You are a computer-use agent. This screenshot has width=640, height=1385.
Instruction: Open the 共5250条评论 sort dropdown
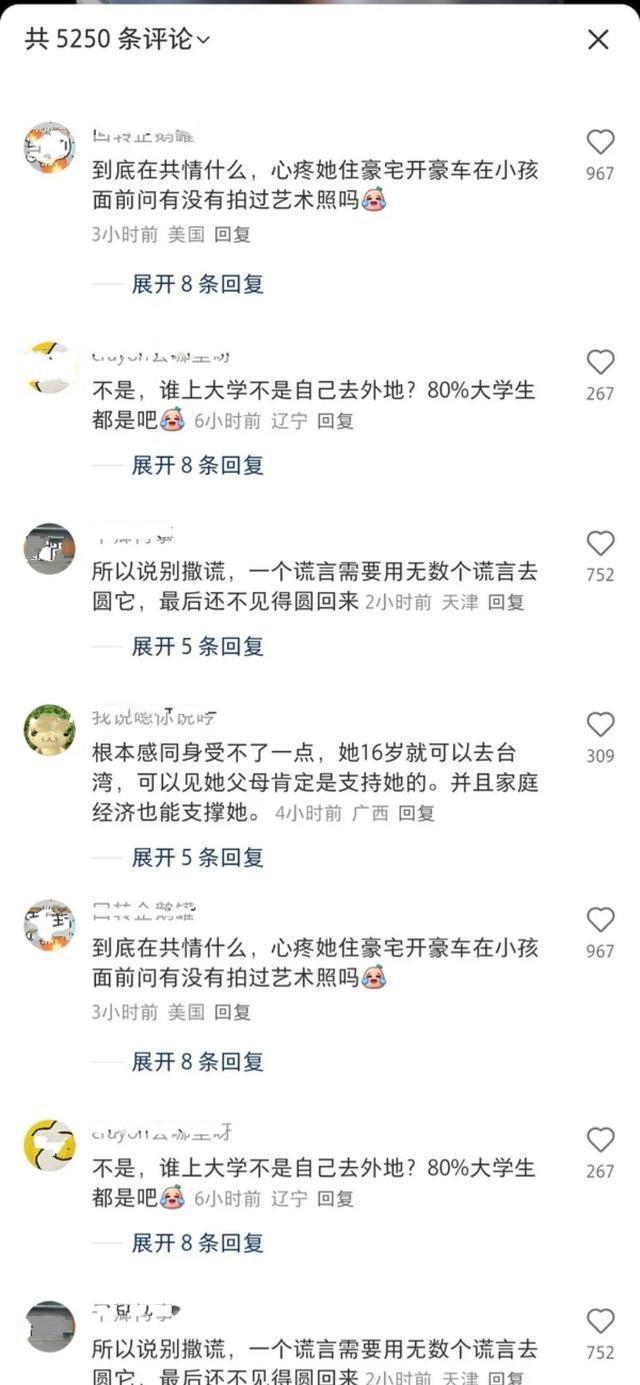pos(118,39)
